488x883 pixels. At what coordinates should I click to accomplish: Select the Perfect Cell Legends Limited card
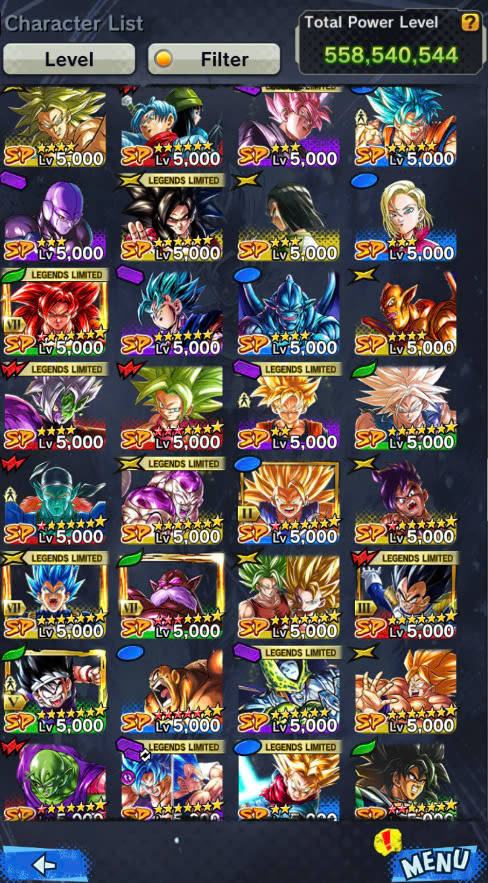289,689
